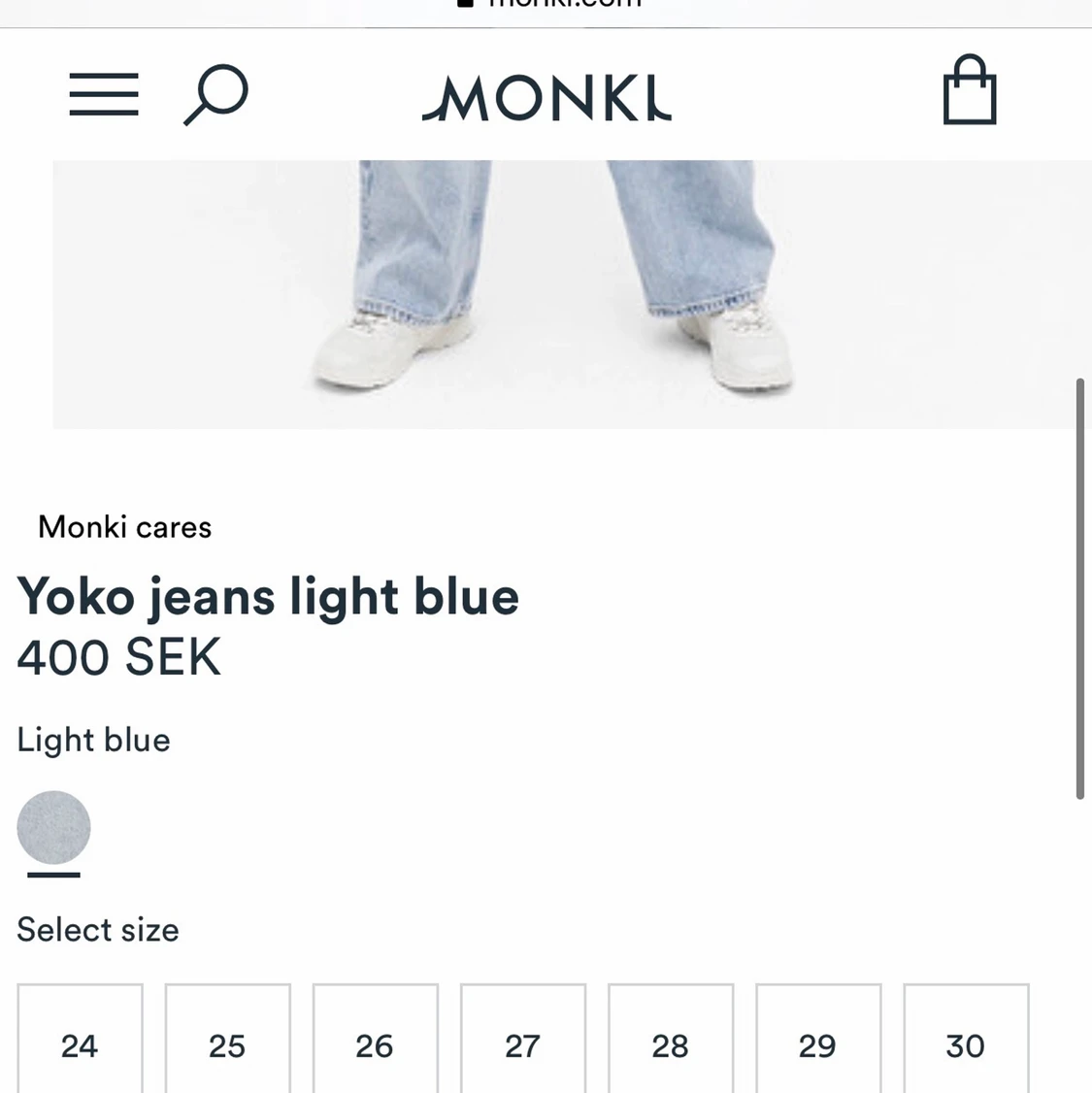The height and width of the screenshot is (1093, 1092).
Task: Select size 24
Action: point(80,1043)
